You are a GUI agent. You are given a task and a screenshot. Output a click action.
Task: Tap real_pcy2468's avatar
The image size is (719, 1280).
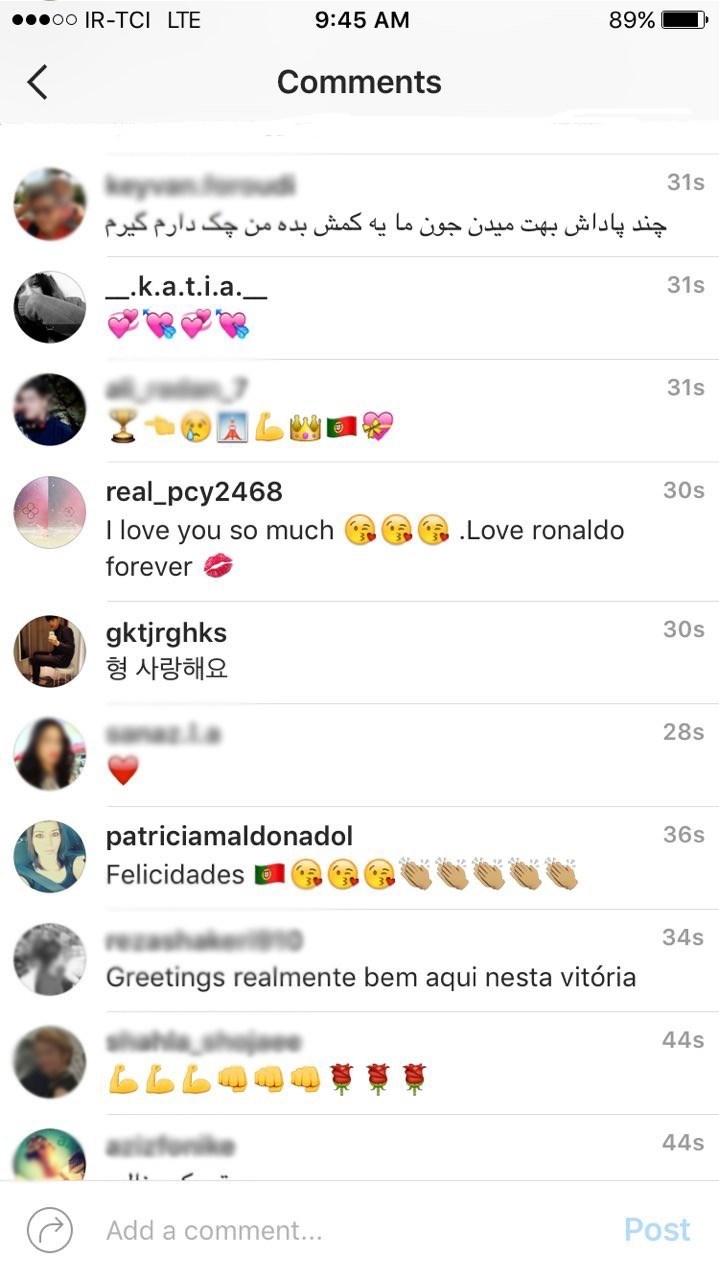[50, 512]
